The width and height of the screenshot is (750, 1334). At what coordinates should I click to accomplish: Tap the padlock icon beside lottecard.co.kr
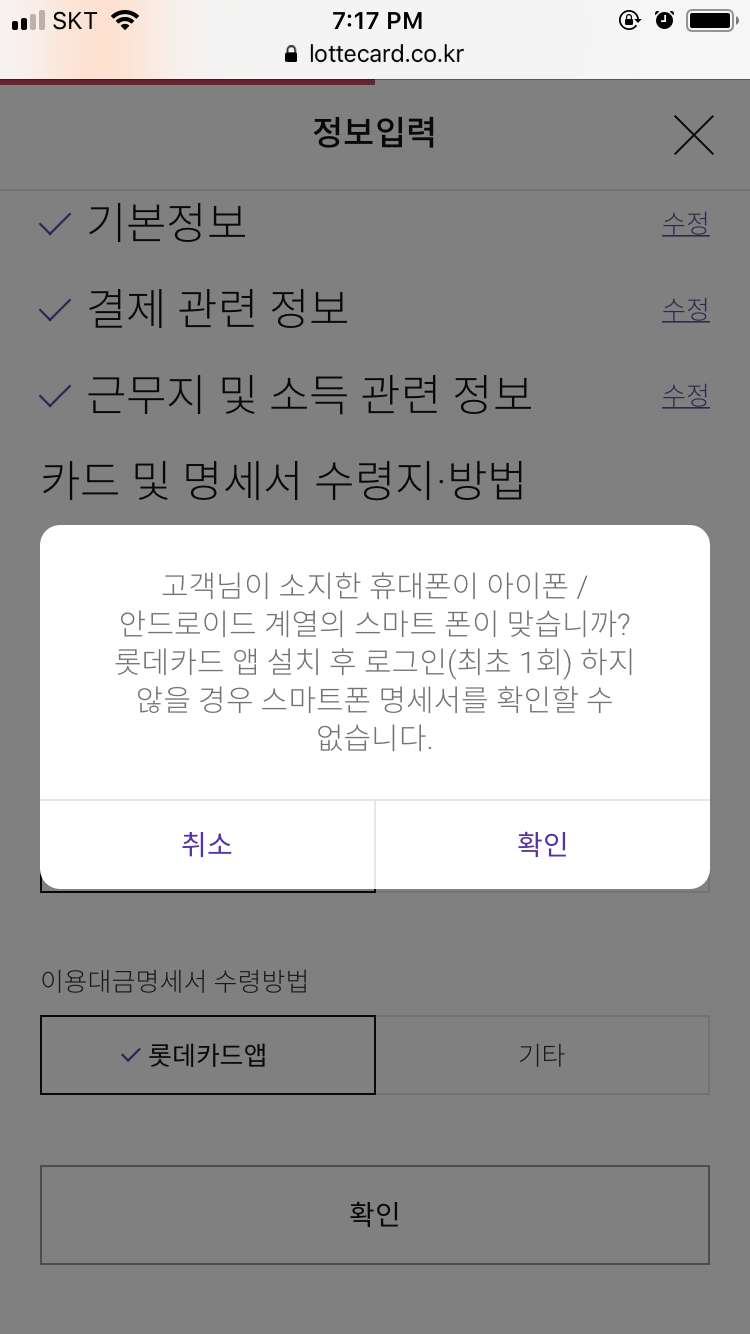click(x=291, y=55)
